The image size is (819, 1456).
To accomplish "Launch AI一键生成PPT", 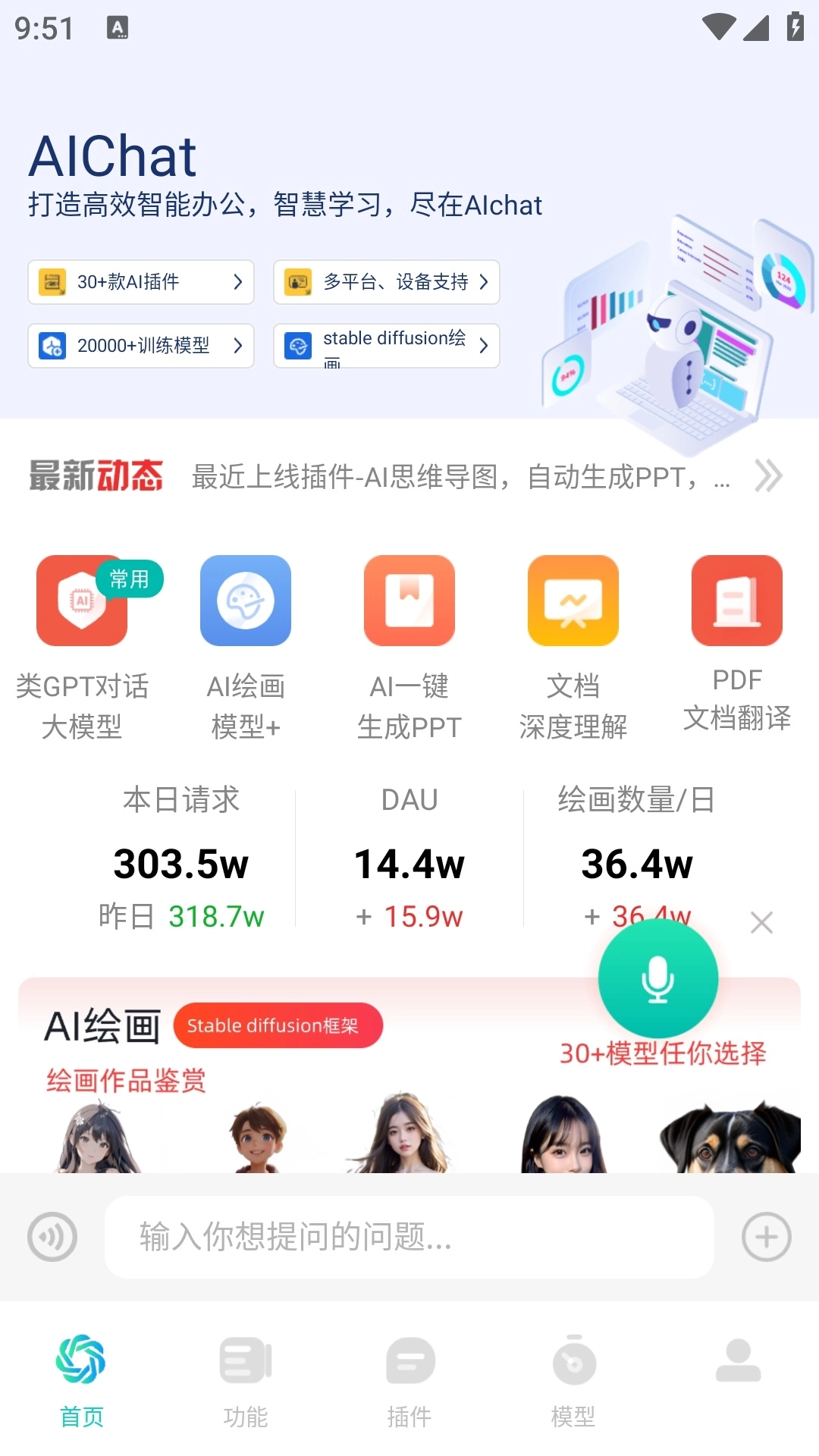I will (409, 601).
